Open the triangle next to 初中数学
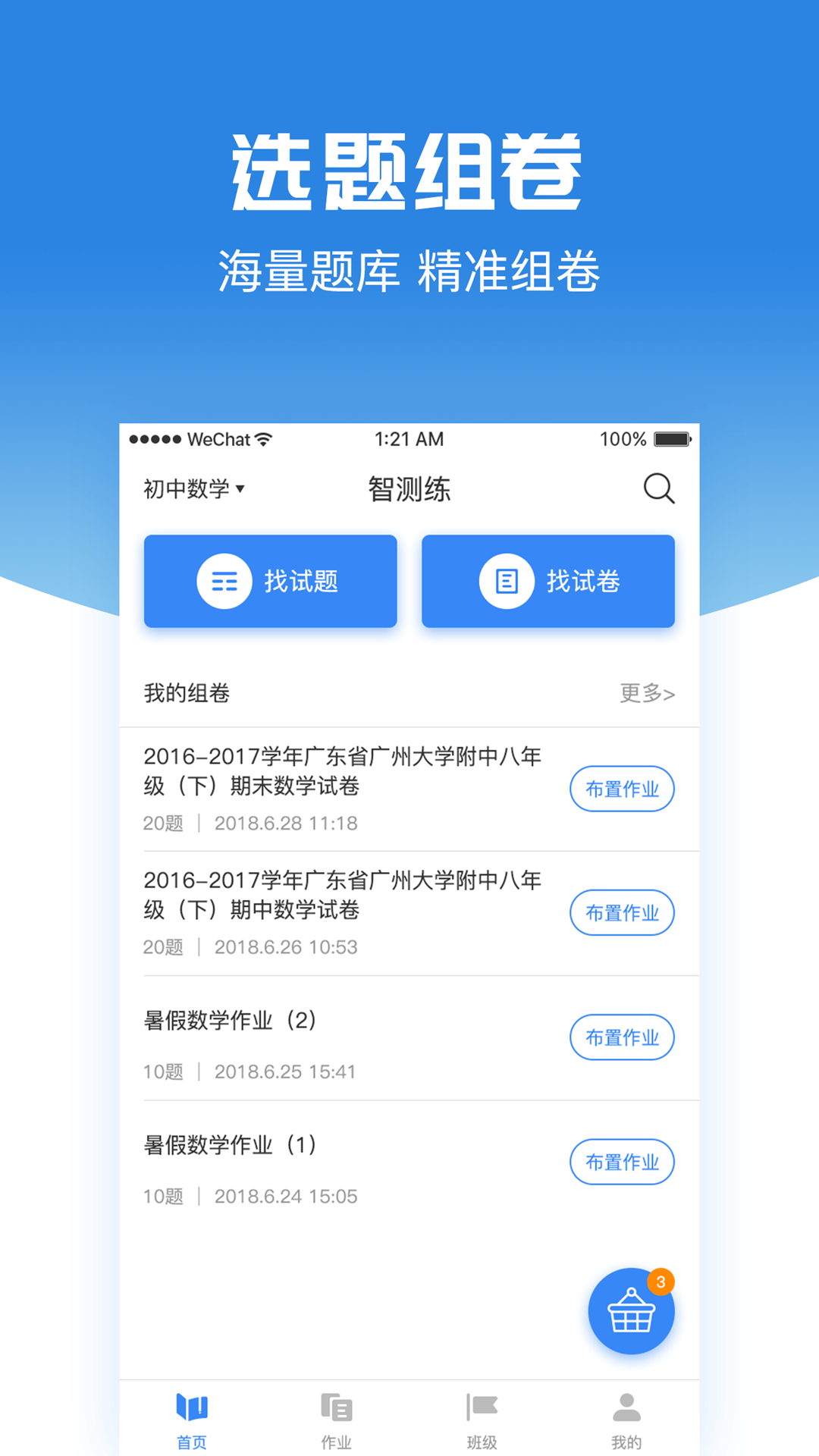The image size is (819, 1456). [240, 490]
